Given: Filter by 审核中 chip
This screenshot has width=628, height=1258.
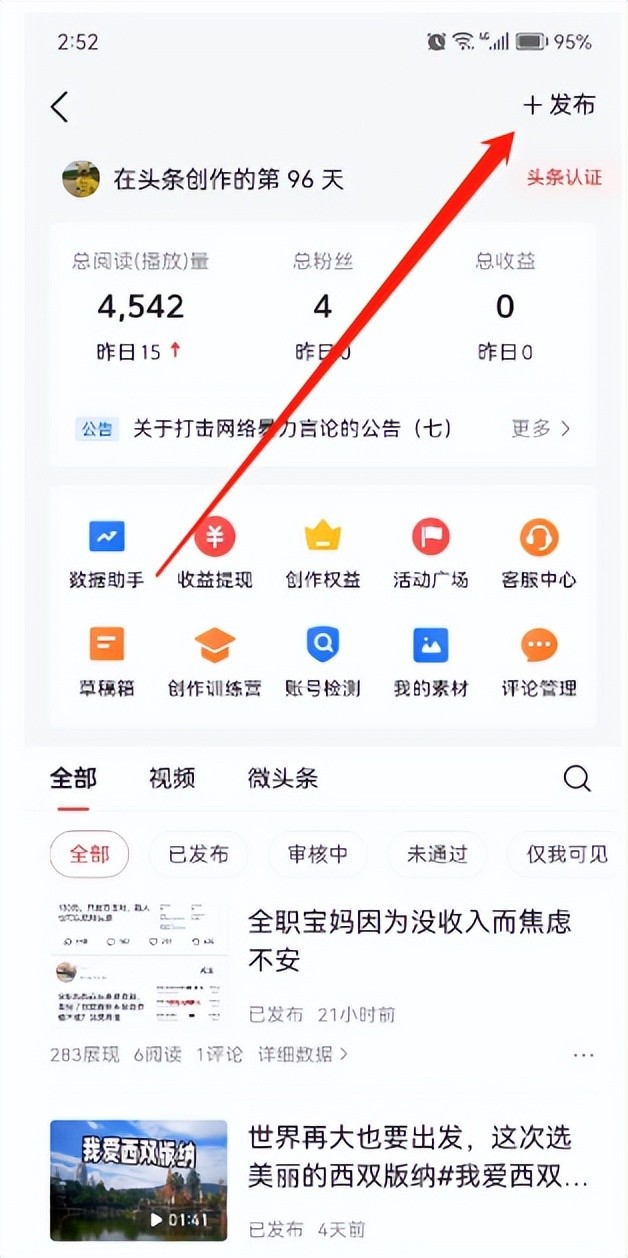Looking at the screenshot, I should tap(318, 854).
